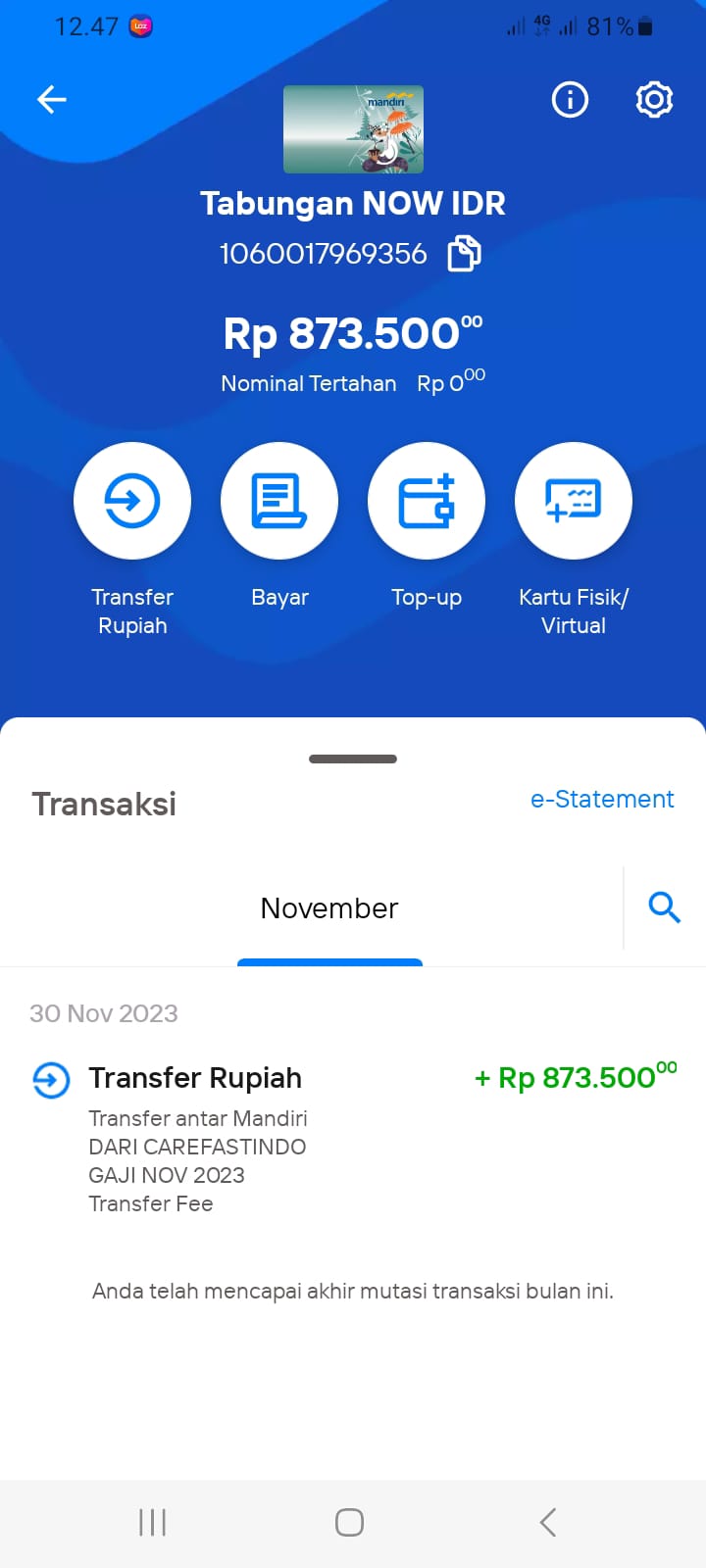Tap the transaction sheet drag handle
706x1568 pixels.
pyautogui.click(x=353, y=759)
